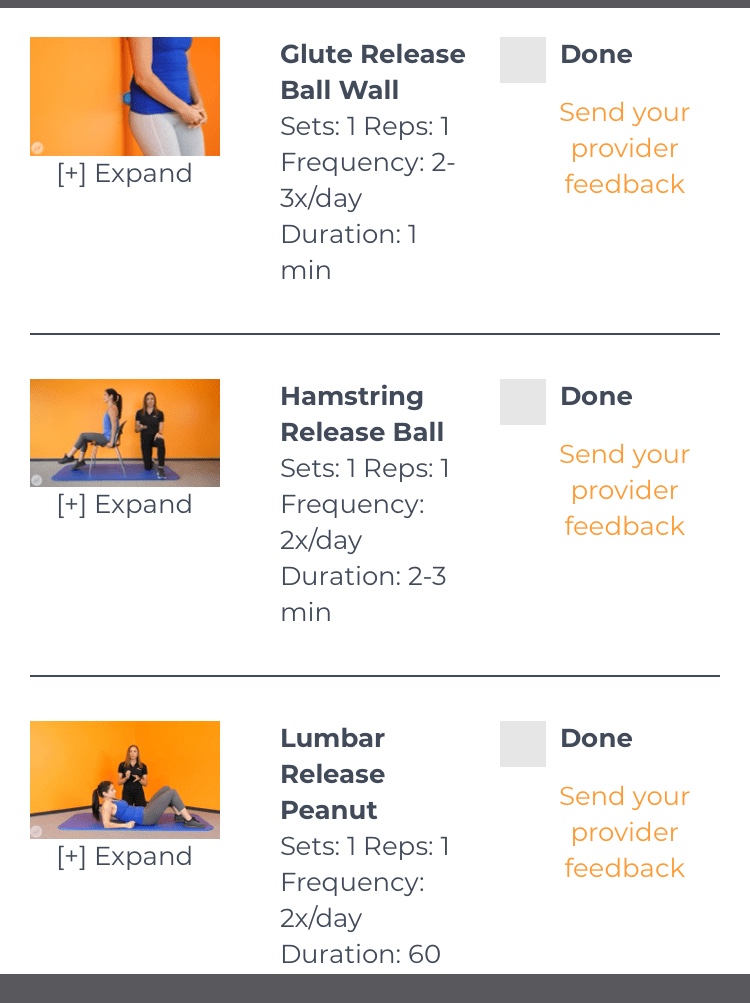Screen dimensions: 750x1003
Task: Open the Lumbar Release Peanut video thumbnail
Action: pos(125,779)
